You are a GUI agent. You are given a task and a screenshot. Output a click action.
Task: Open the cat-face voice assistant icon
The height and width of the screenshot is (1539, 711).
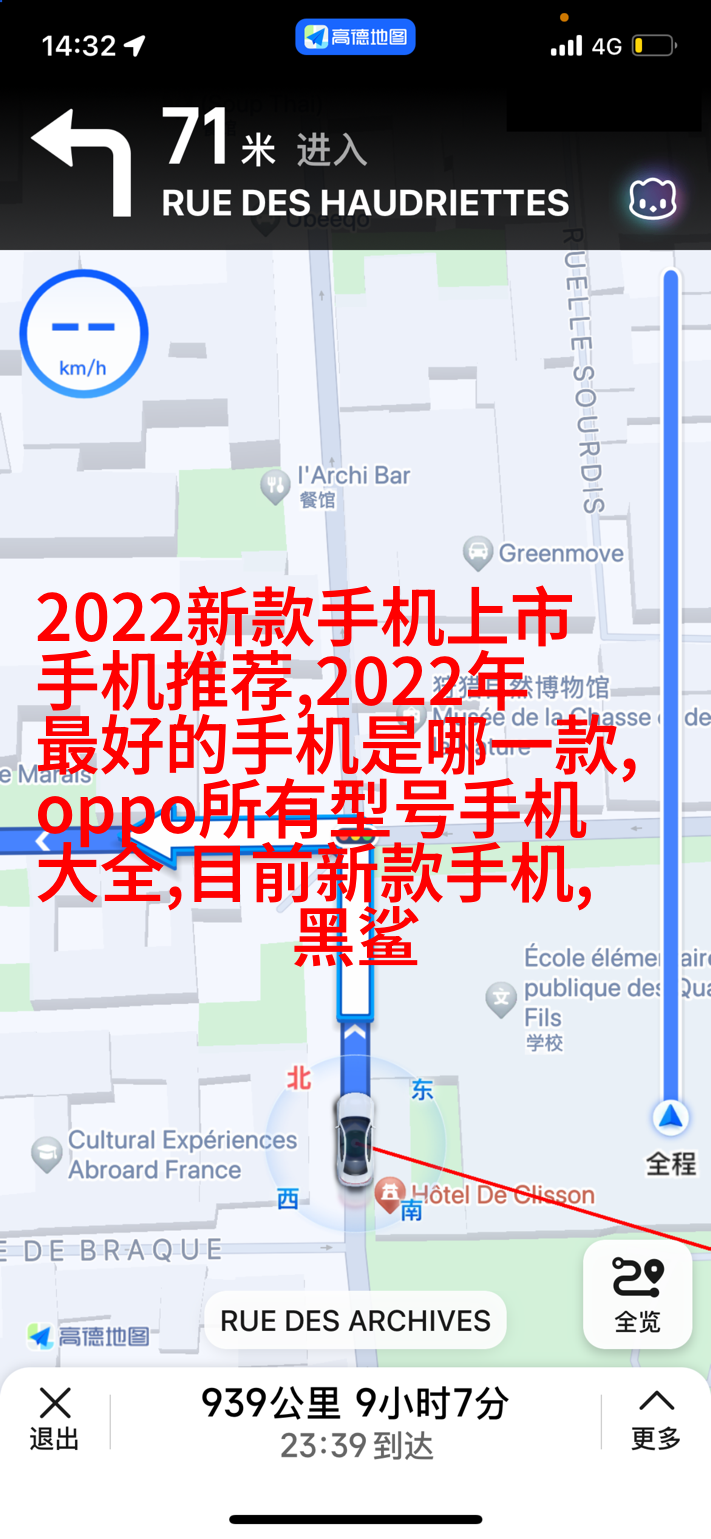pyautogui.click(x=652, y=200)
